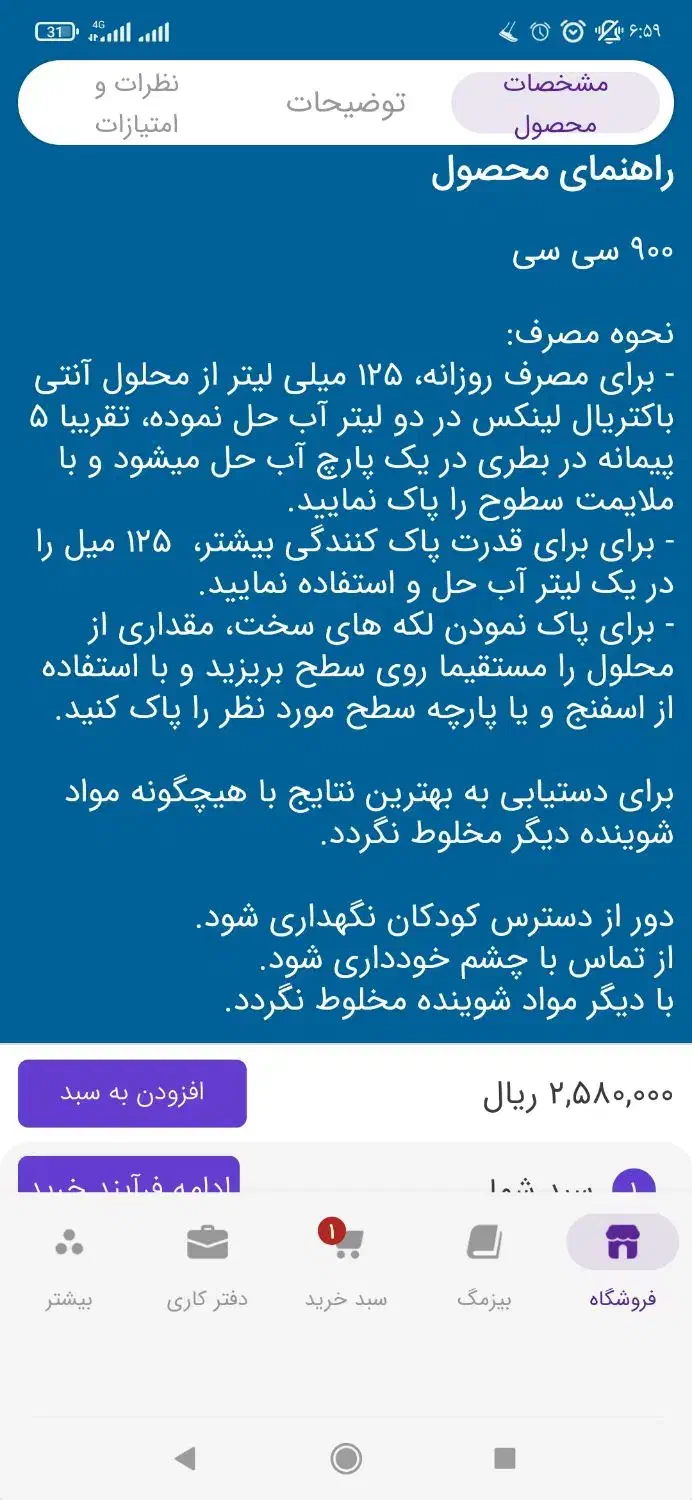Go to the فروشگاه tab
Viewport: 692px width, 1500px height.
(x=622, y=1262)
